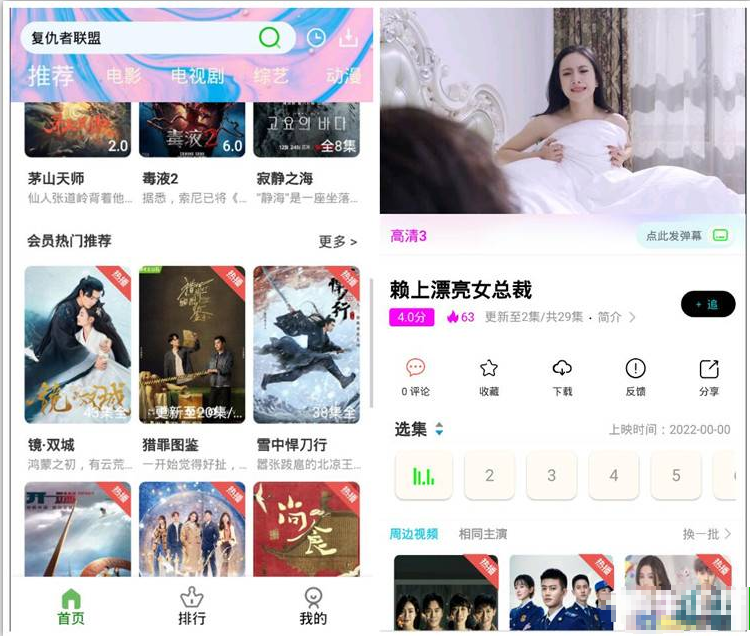View 更多 in 会员热门推荐
750x636 pixels.
(x=337, y=241)
